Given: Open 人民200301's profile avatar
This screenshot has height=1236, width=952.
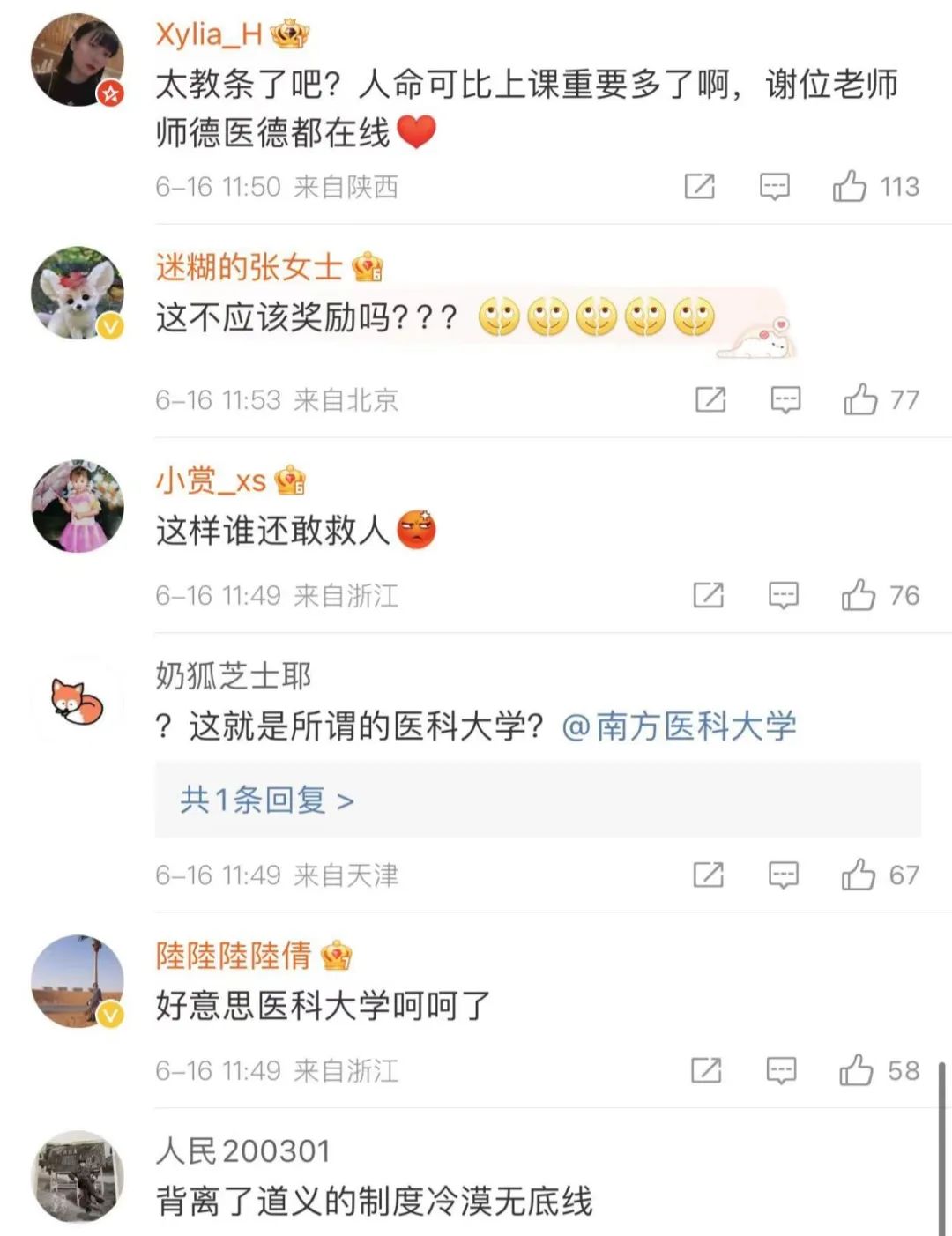Looking at the screenshot, I should pos(78,1177).
